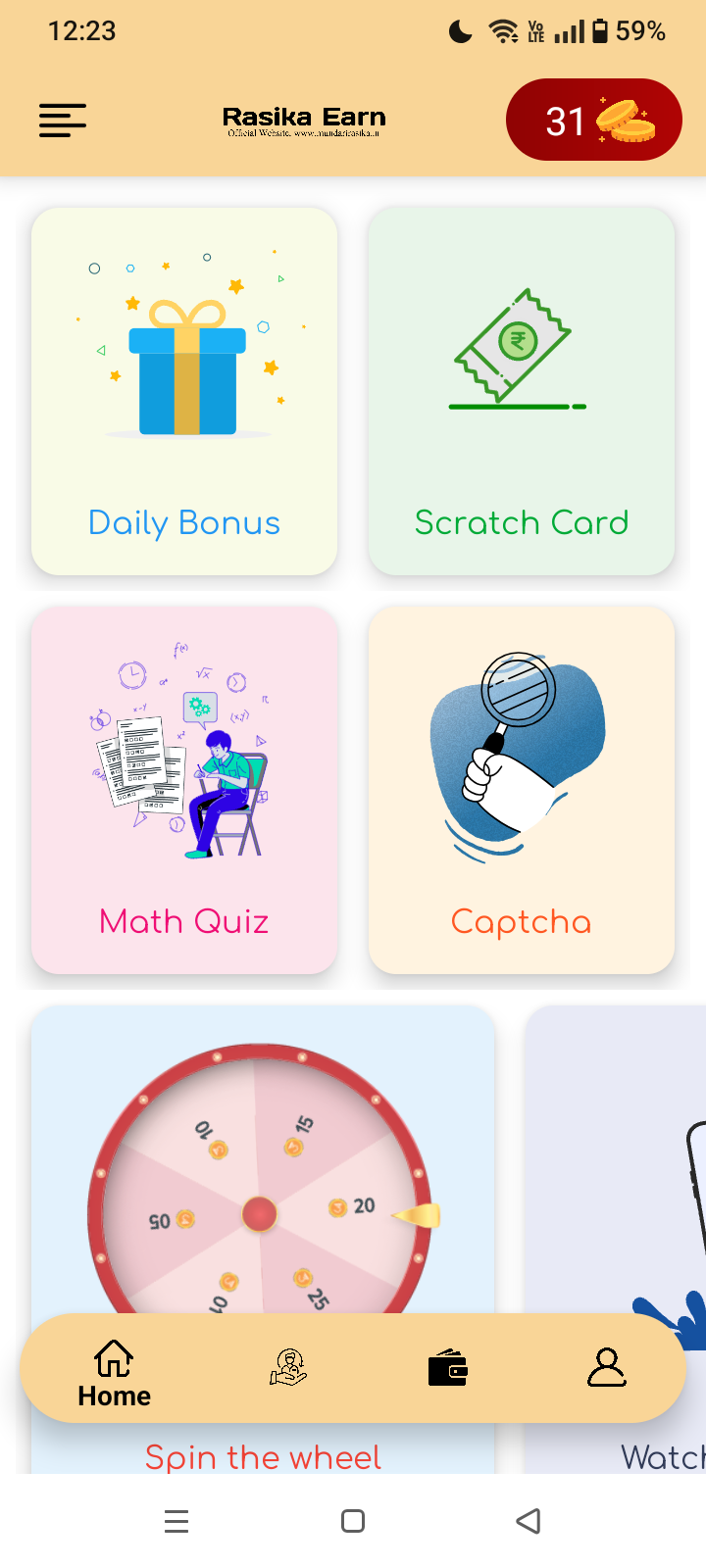Go to the profile tab
The height and width of the screenshot is (1568, 706).
click(606, 1367)
